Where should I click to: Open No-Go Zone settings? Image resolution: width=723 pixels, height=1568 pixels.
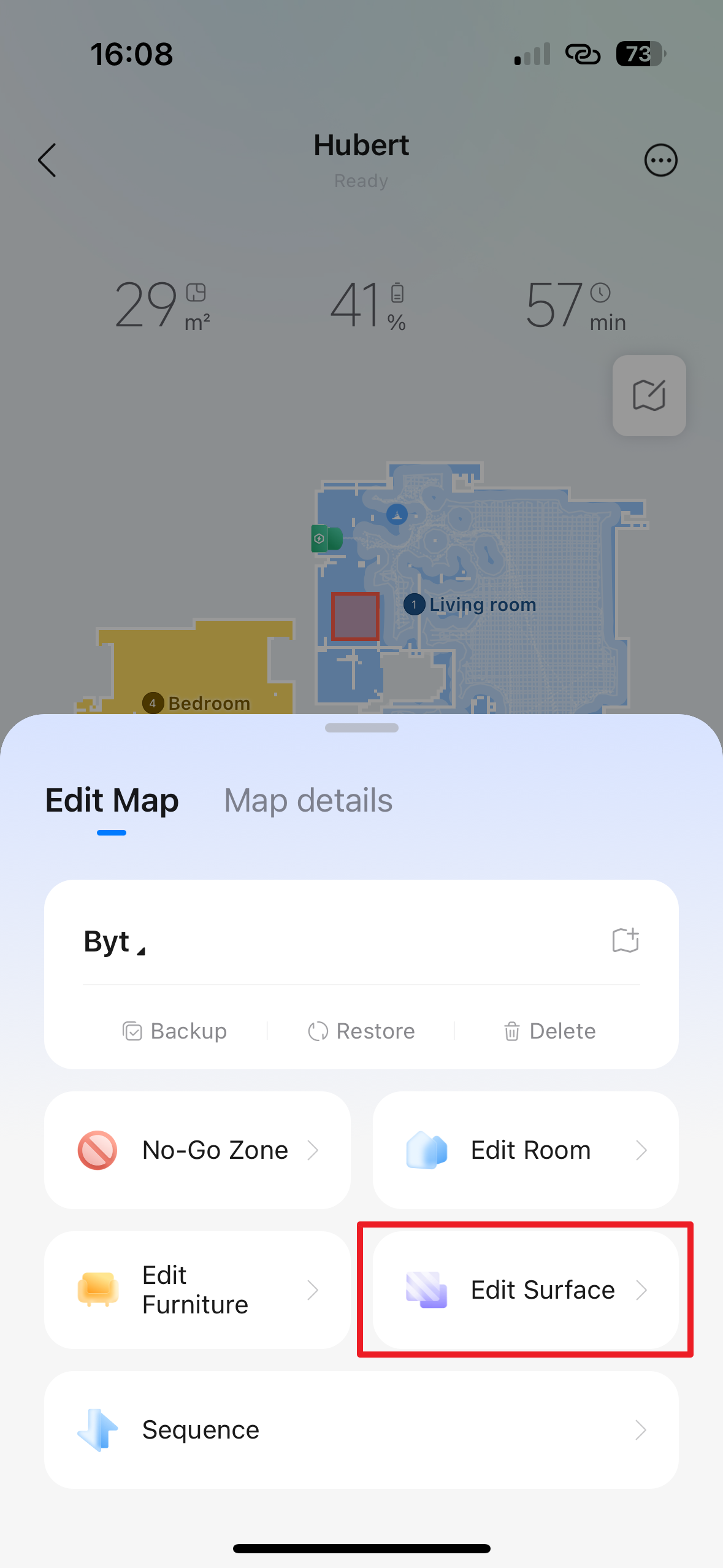(x=197, y=1150)
